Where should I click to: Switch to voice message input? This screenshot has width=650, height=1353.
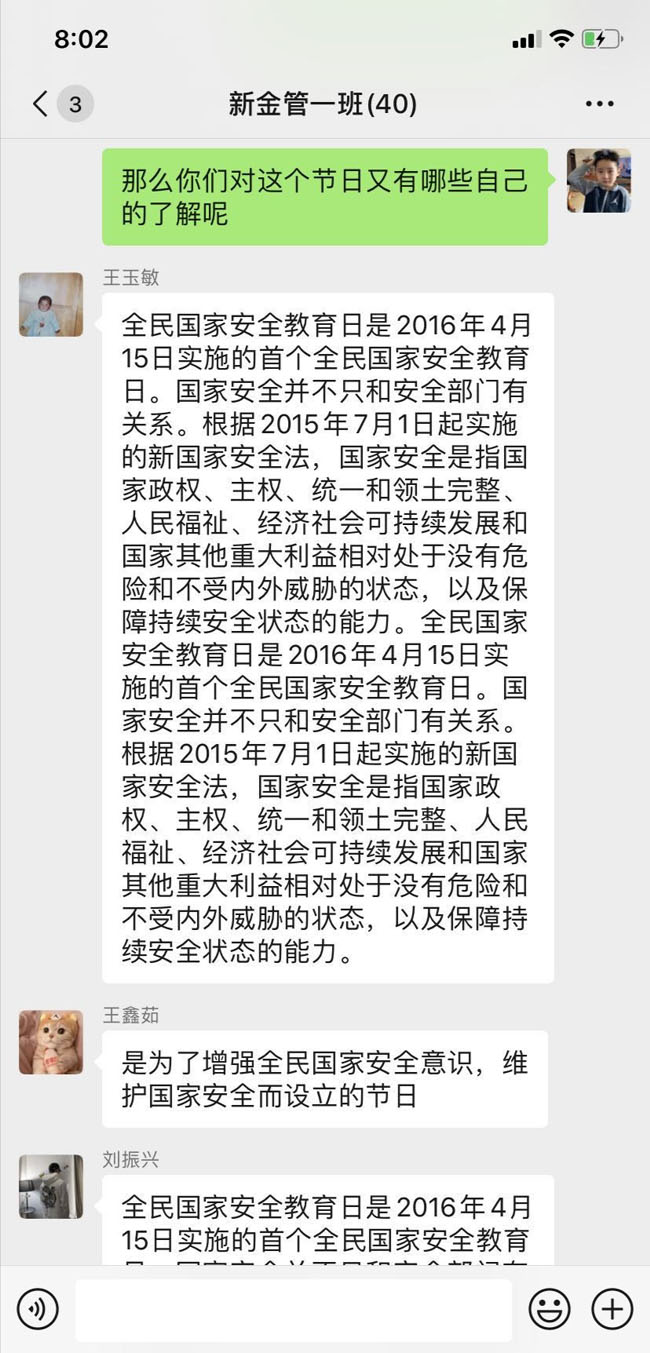(38, 1309)
